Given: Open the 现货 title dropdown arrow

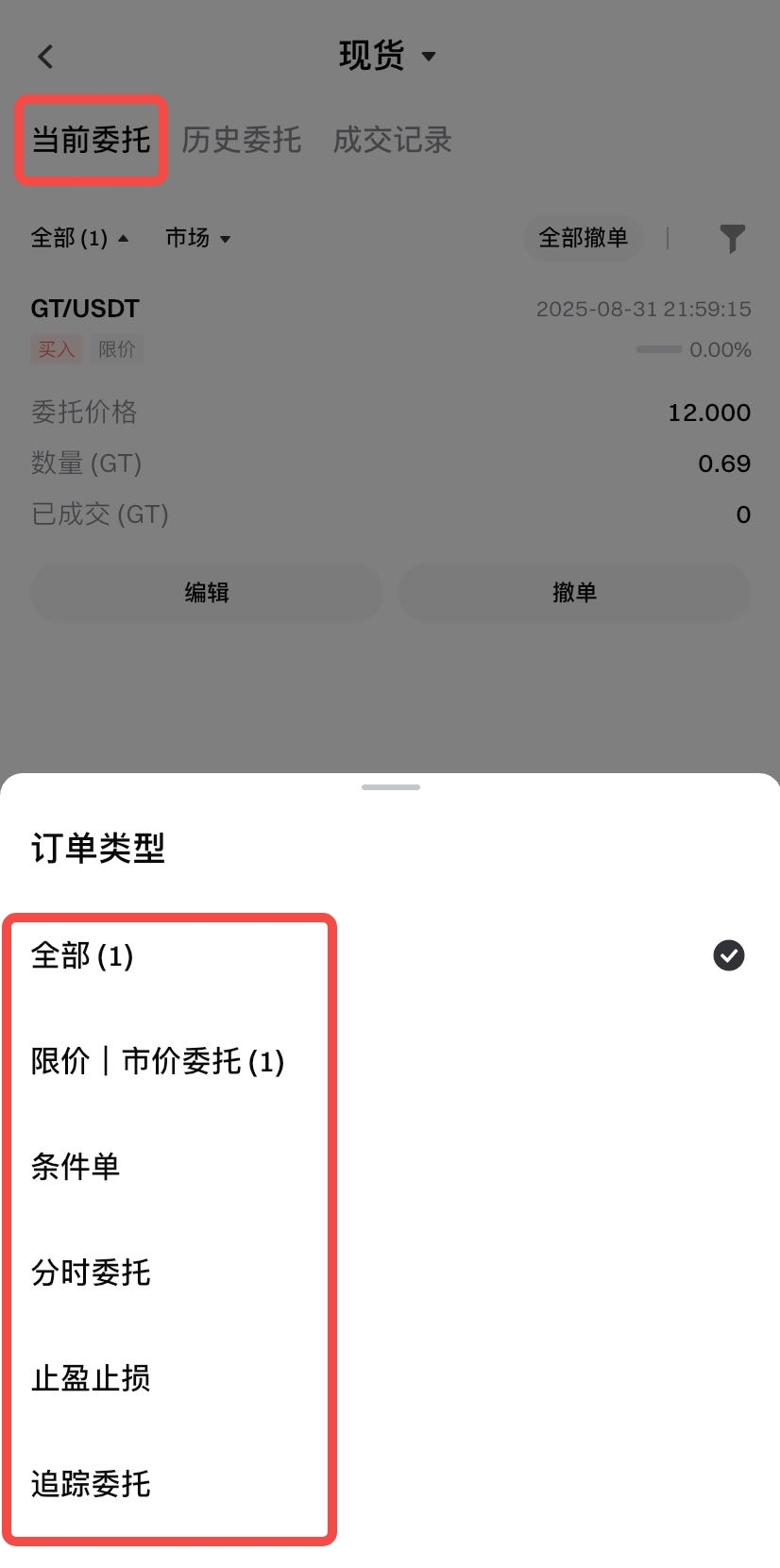Looking at the screenshot, I should (428, 56).
